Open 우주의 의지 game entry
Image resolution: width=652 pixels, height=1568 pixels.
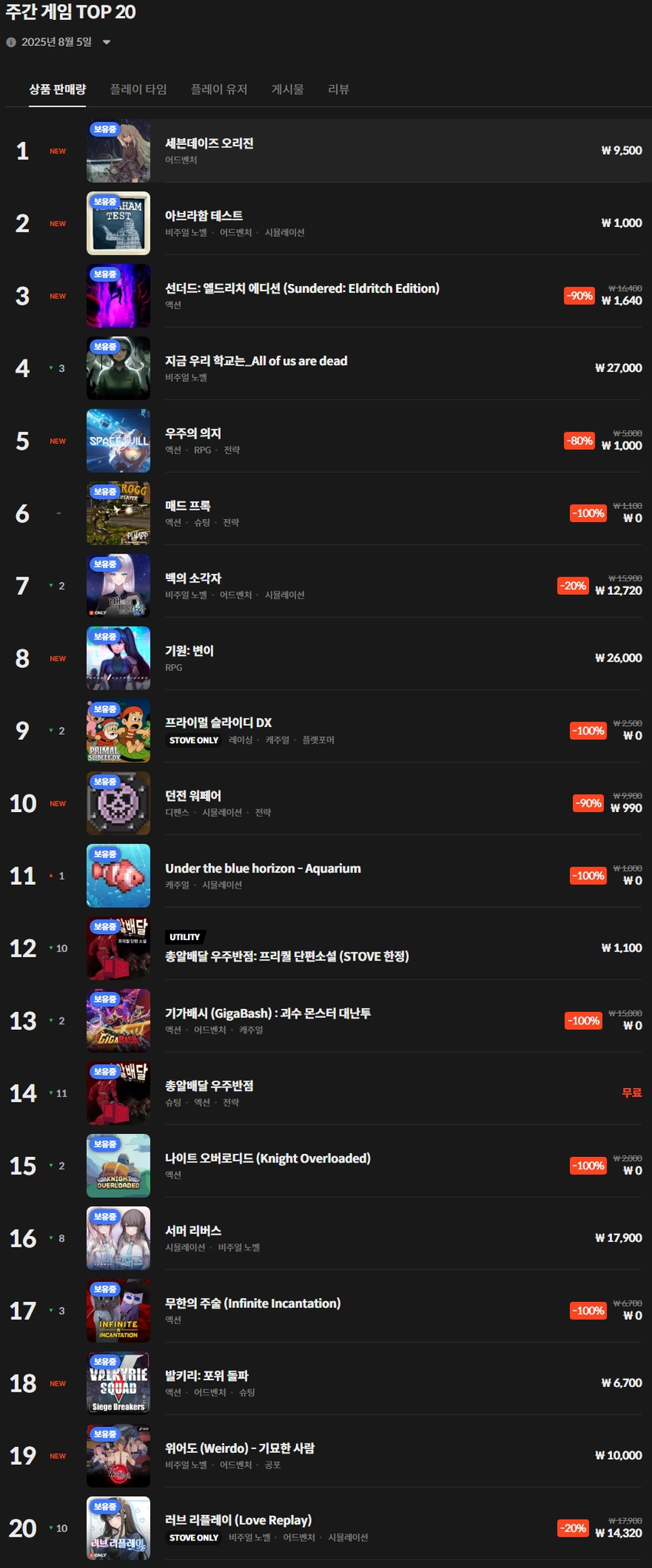(x=193, y=433)
